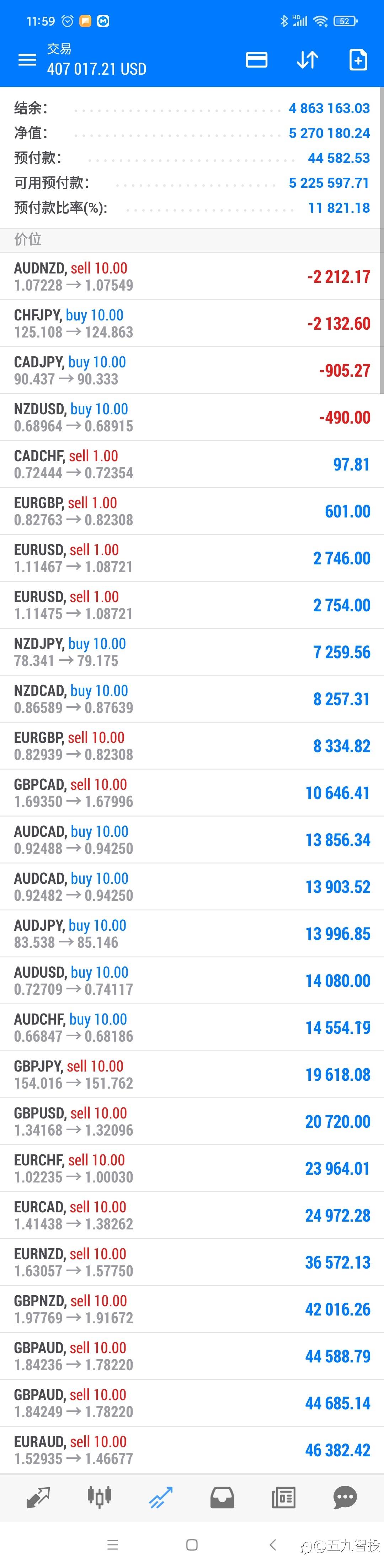Switch to the History inbox tab

click(222, 1497)
